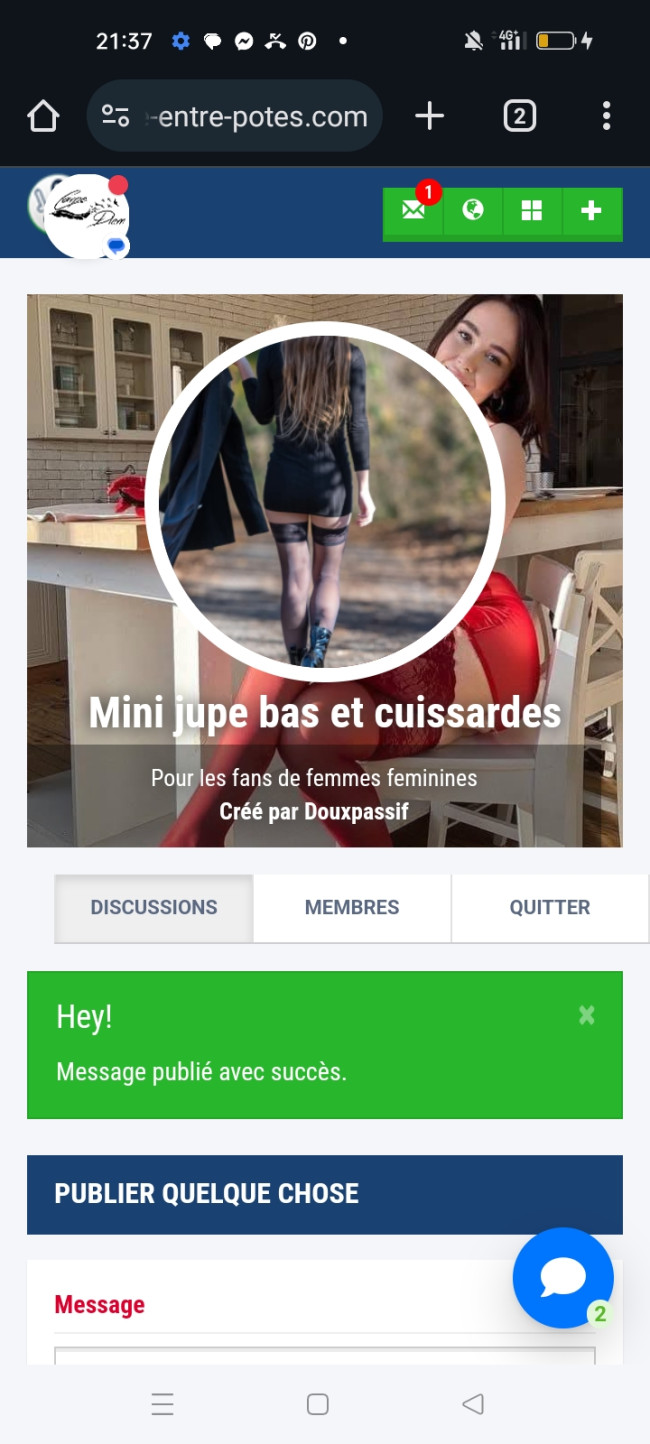Open the tab switcher
650x1444 pixels.
519,117
